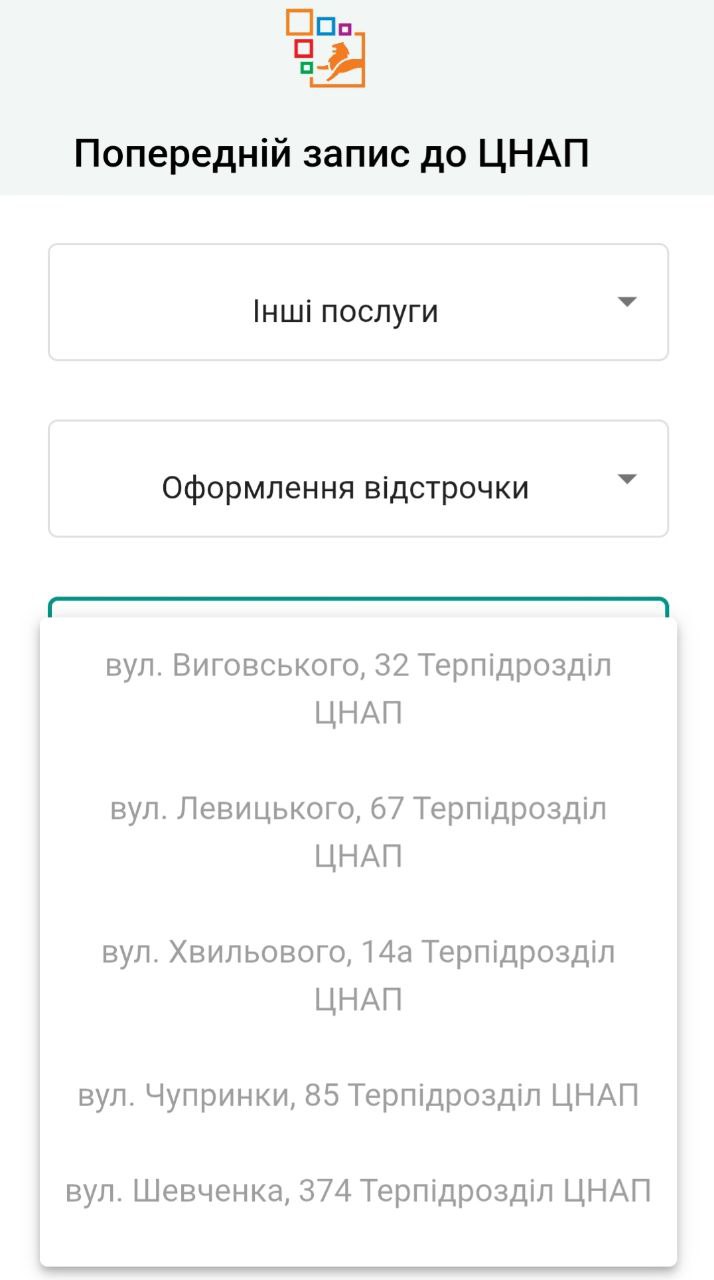Viewport: 714px width, 1280px height.
Task: Choose вул. Левицького, 67 Терпідрозділ ЦНАП
Action: 358,832
